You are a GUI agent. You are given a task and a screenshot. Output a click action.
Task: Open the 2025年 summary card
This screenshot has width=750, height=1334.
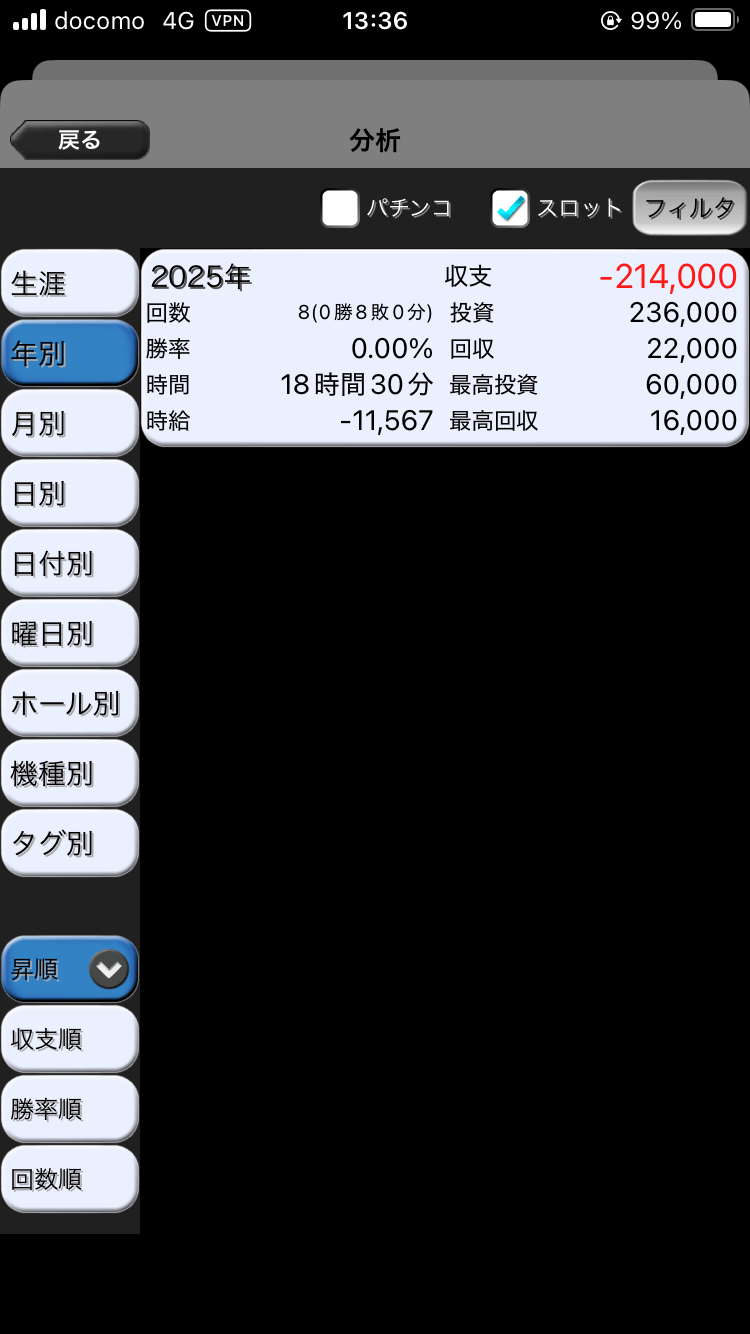tap(444, 348)
